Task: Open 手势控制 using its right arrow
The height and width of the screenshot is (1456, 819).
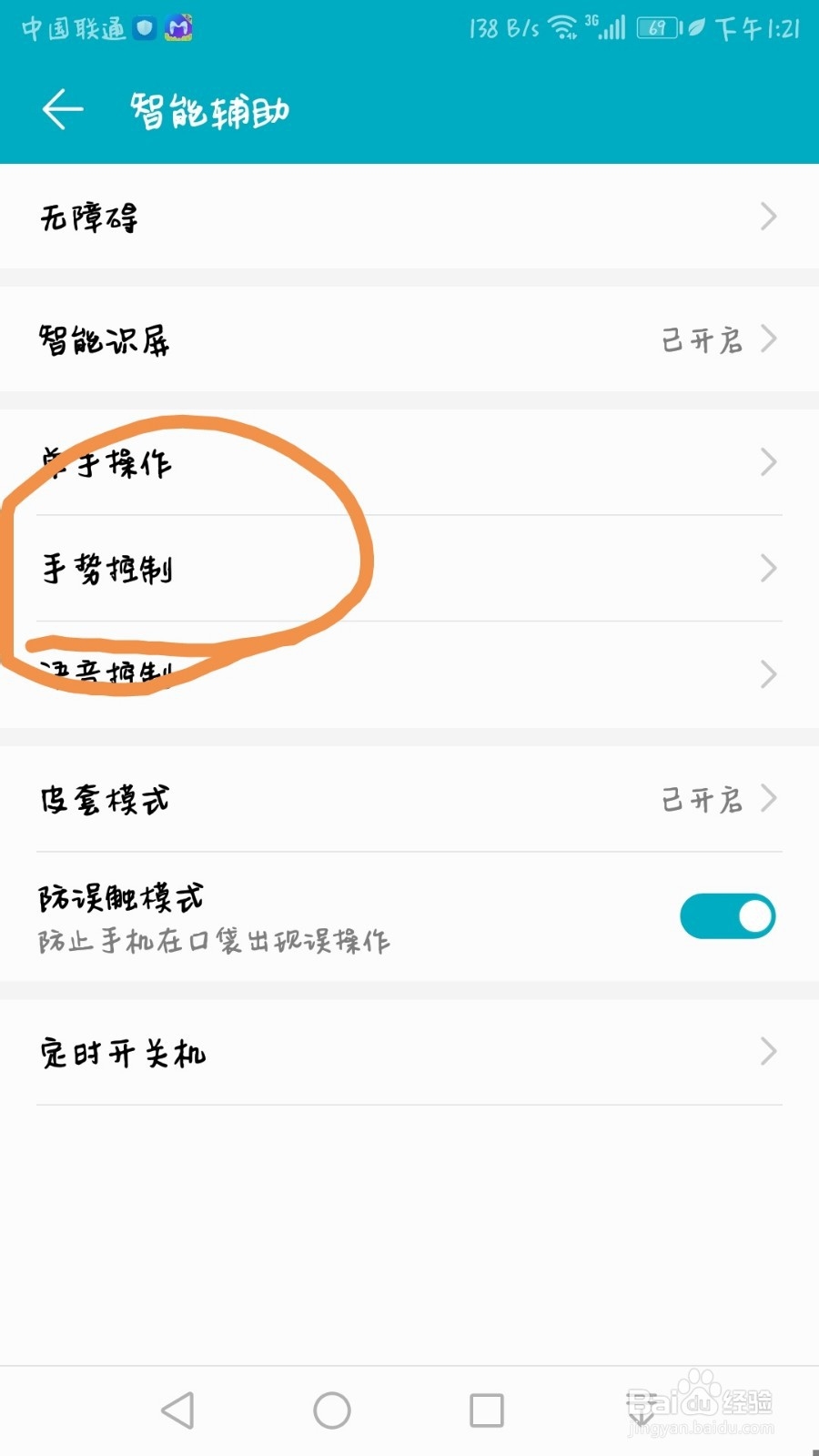Action: coord(767,568)
